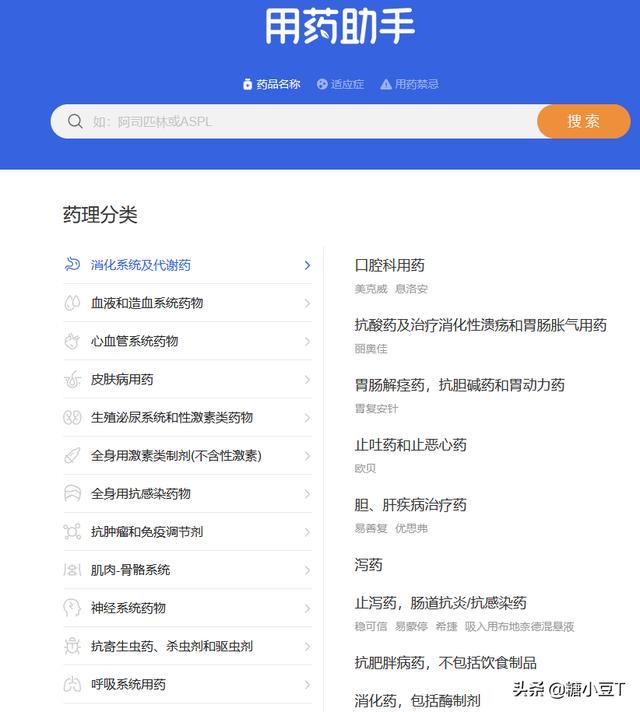Open the 呼吸系统用药 category
This screenshot has width=640, height=712.
(128, 685)
